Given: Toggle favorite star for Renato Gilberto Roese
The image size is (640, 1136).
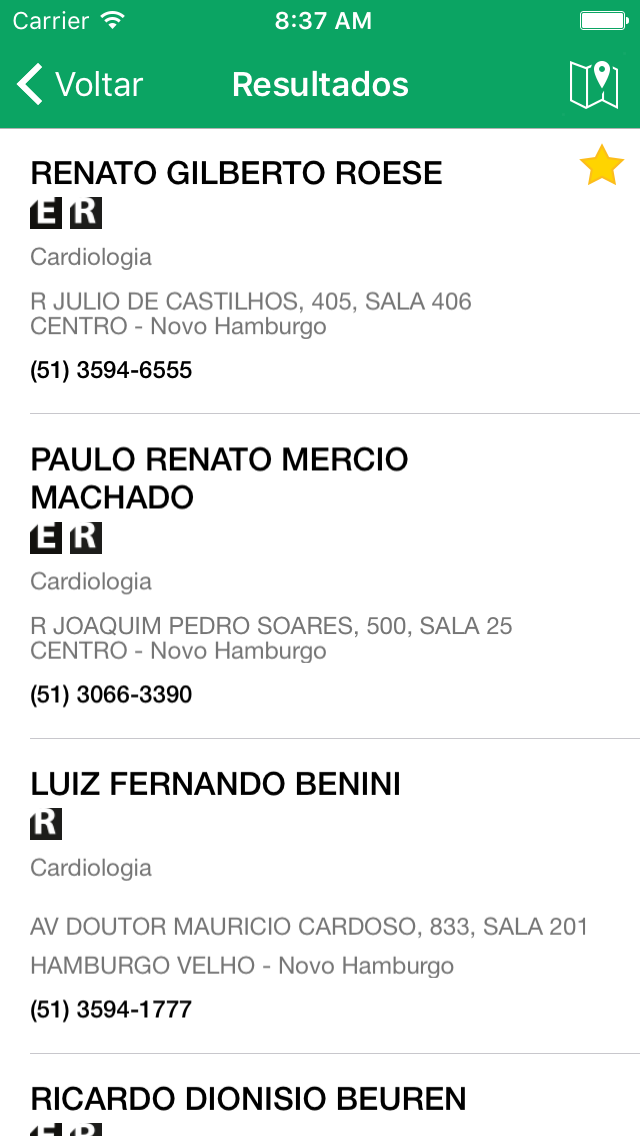Looking at the screenshot, I should pos(602,165).
